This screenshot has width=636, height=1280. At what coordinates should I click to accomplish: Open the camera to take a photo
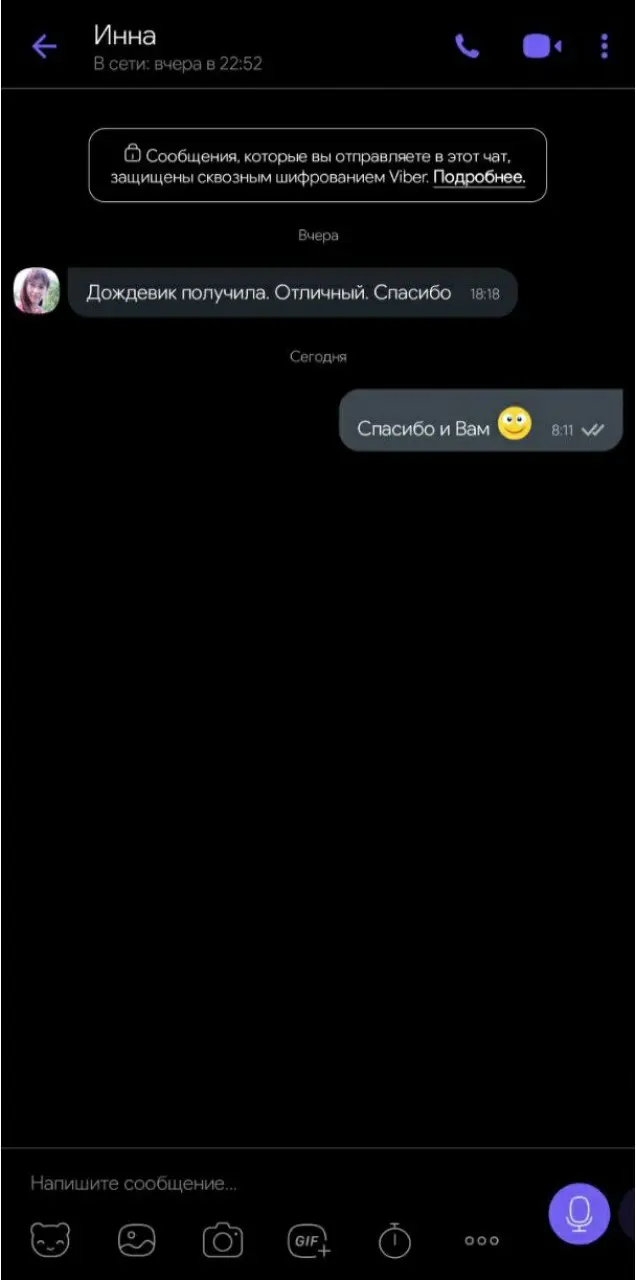[x=223, y=1241]
